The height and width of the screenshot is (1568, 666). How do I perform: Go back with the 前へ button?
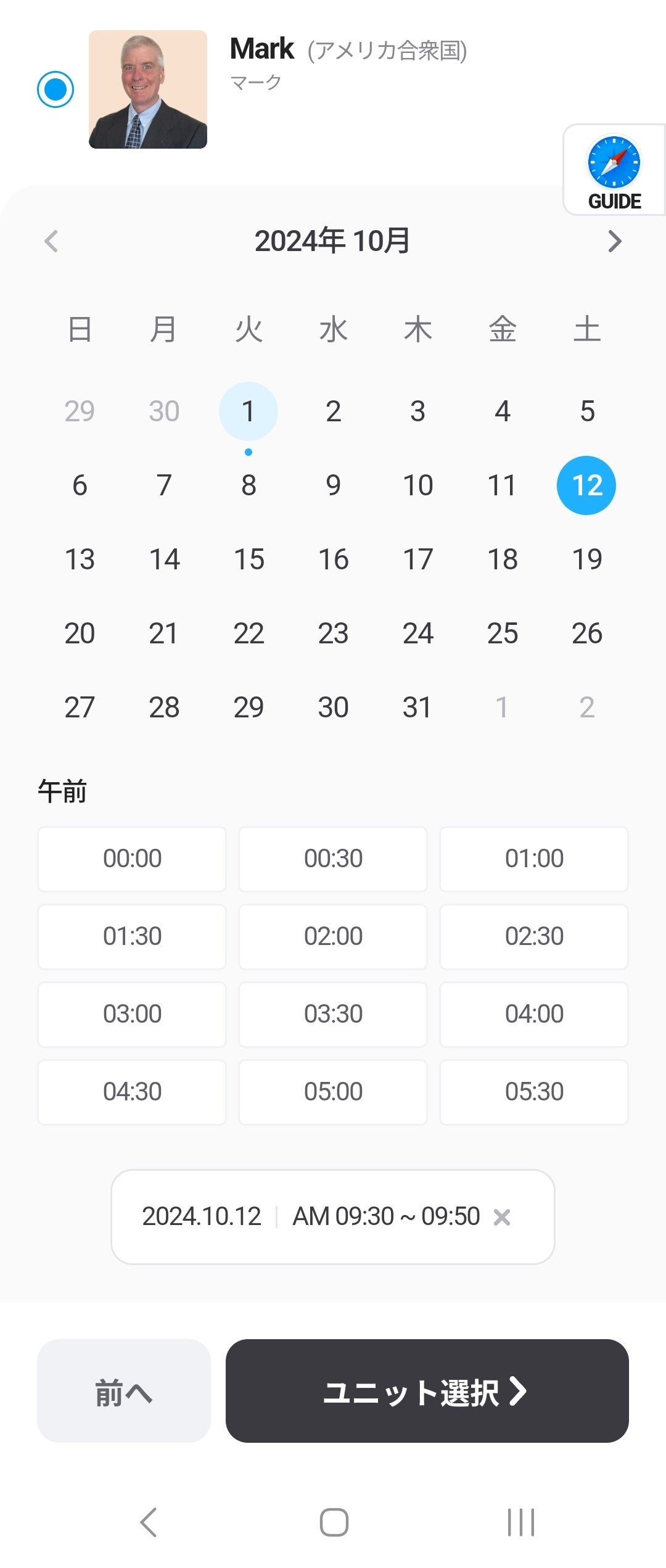point(124,1391)
